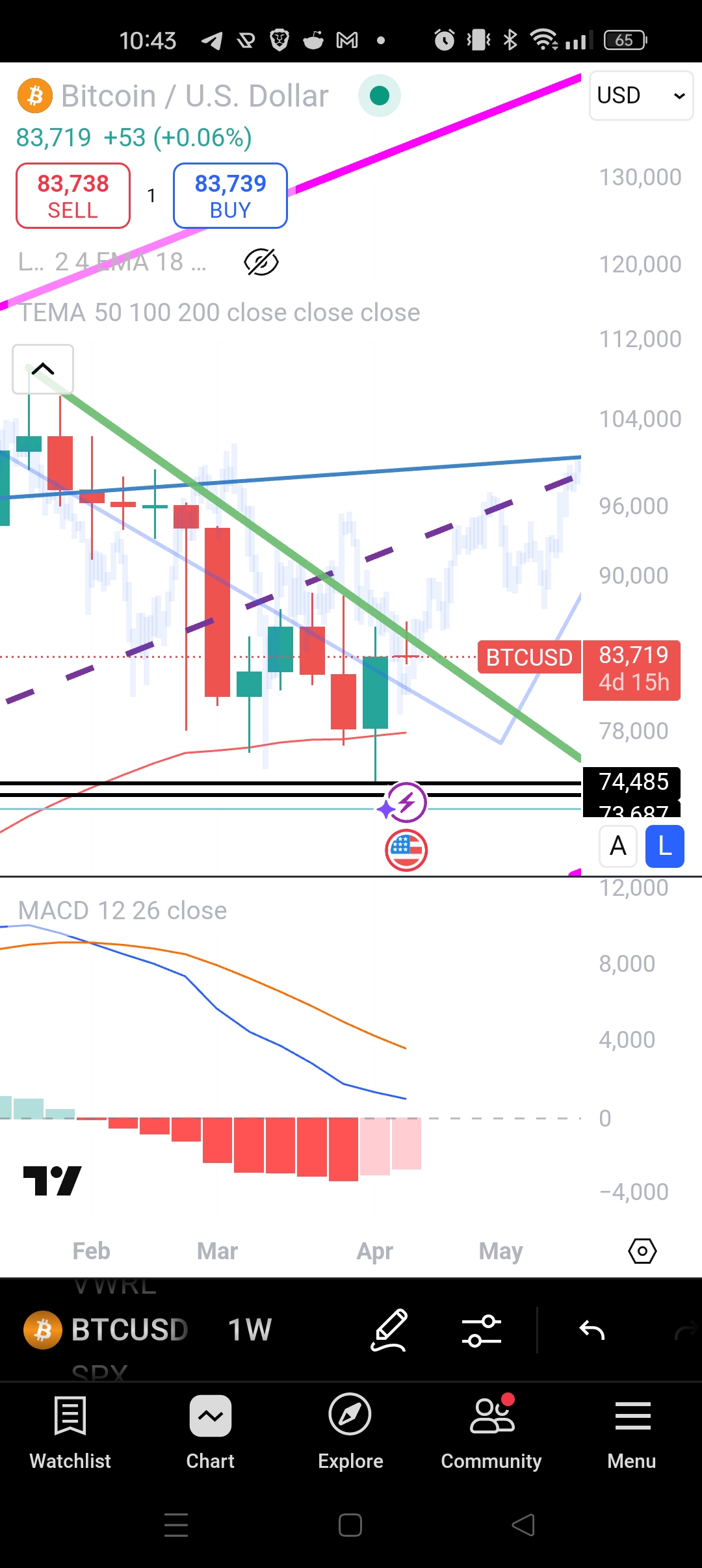Collapse the indicator legend with the chevron
Viewport: 702px width, 1568px height.
(x=43, y=369)
